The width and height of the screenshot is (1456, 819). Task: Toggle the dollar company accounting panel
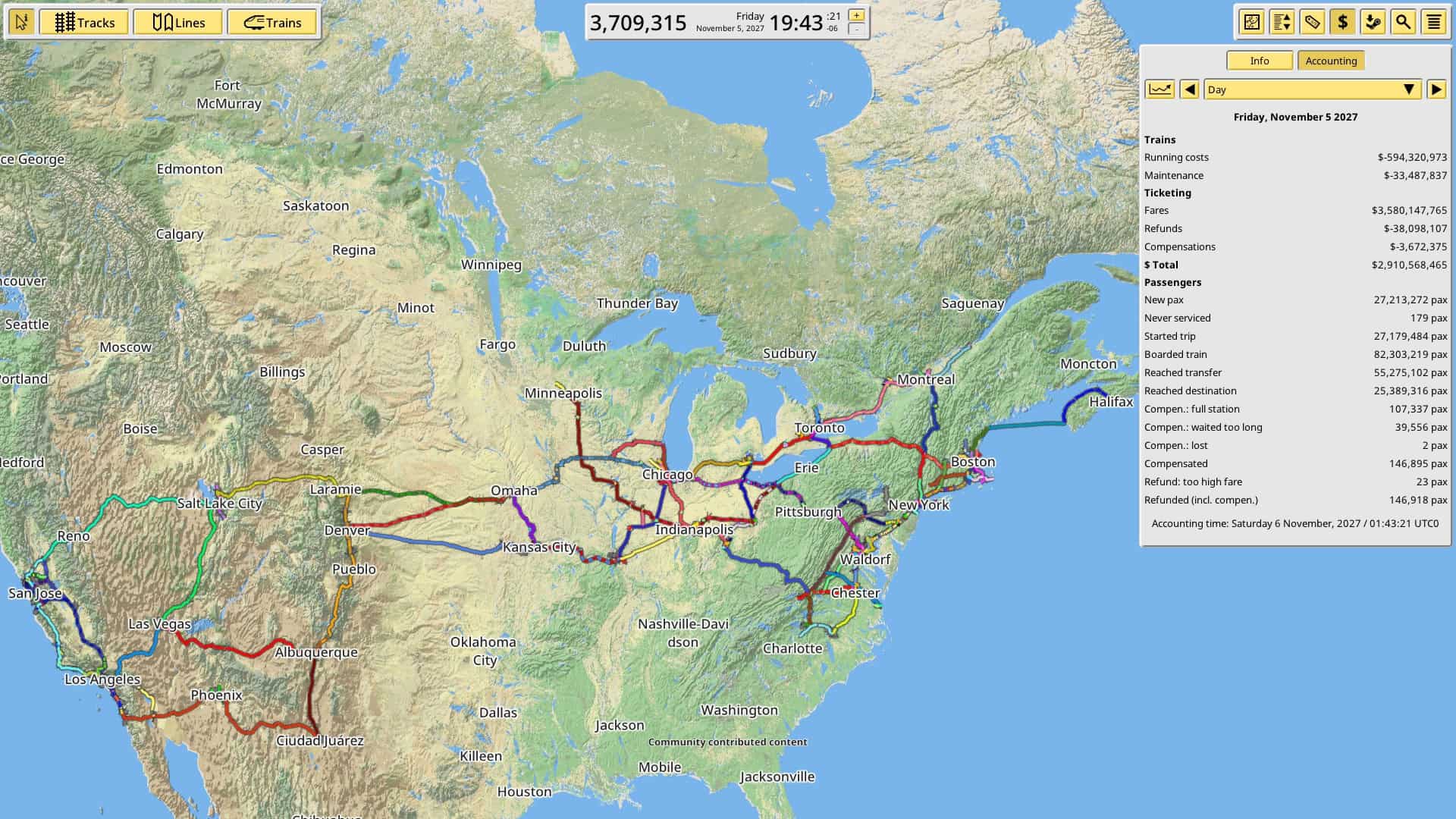coord(1342,22)
